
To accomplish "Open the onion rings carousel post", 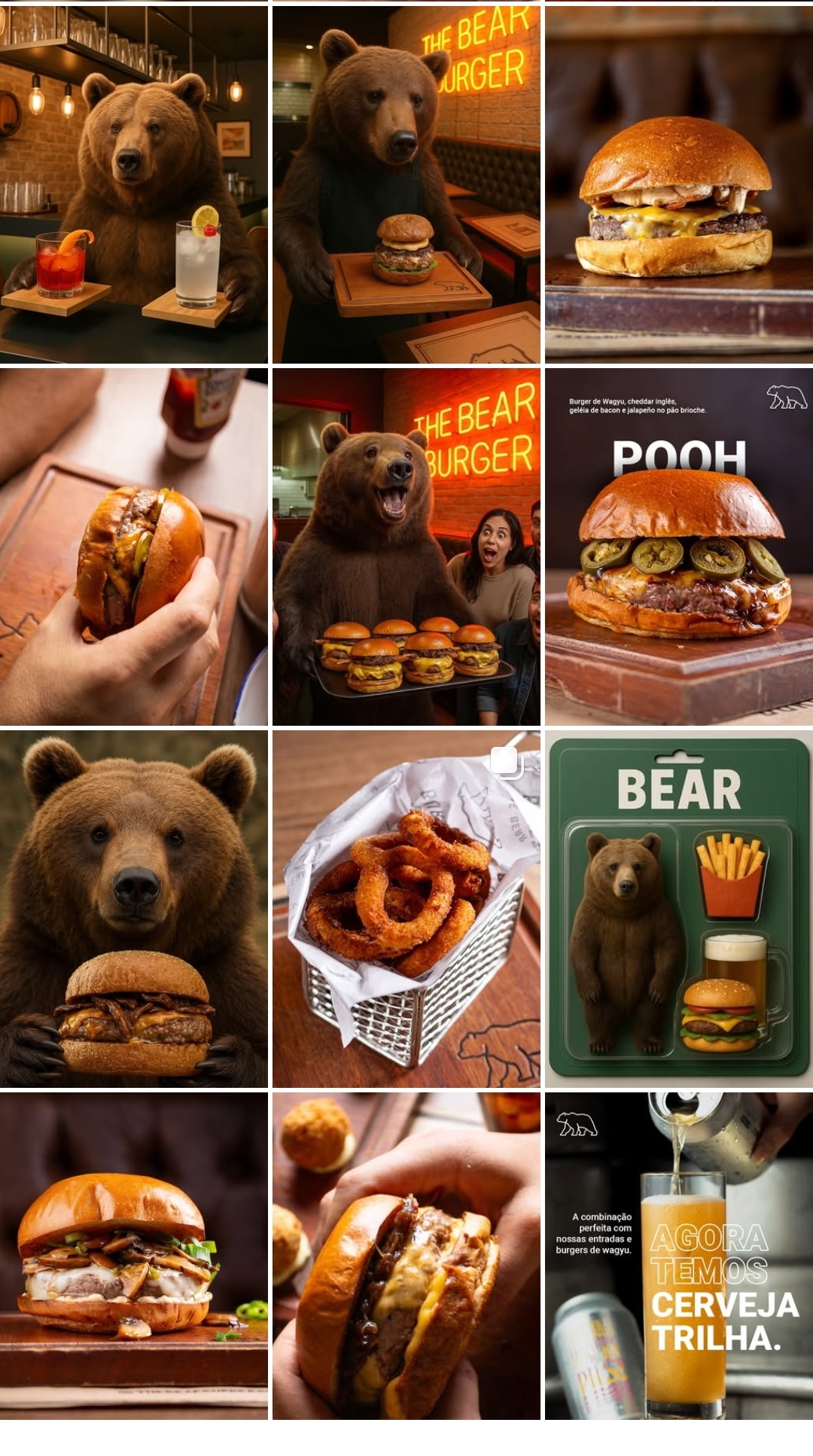I will [x=406, y=909].
